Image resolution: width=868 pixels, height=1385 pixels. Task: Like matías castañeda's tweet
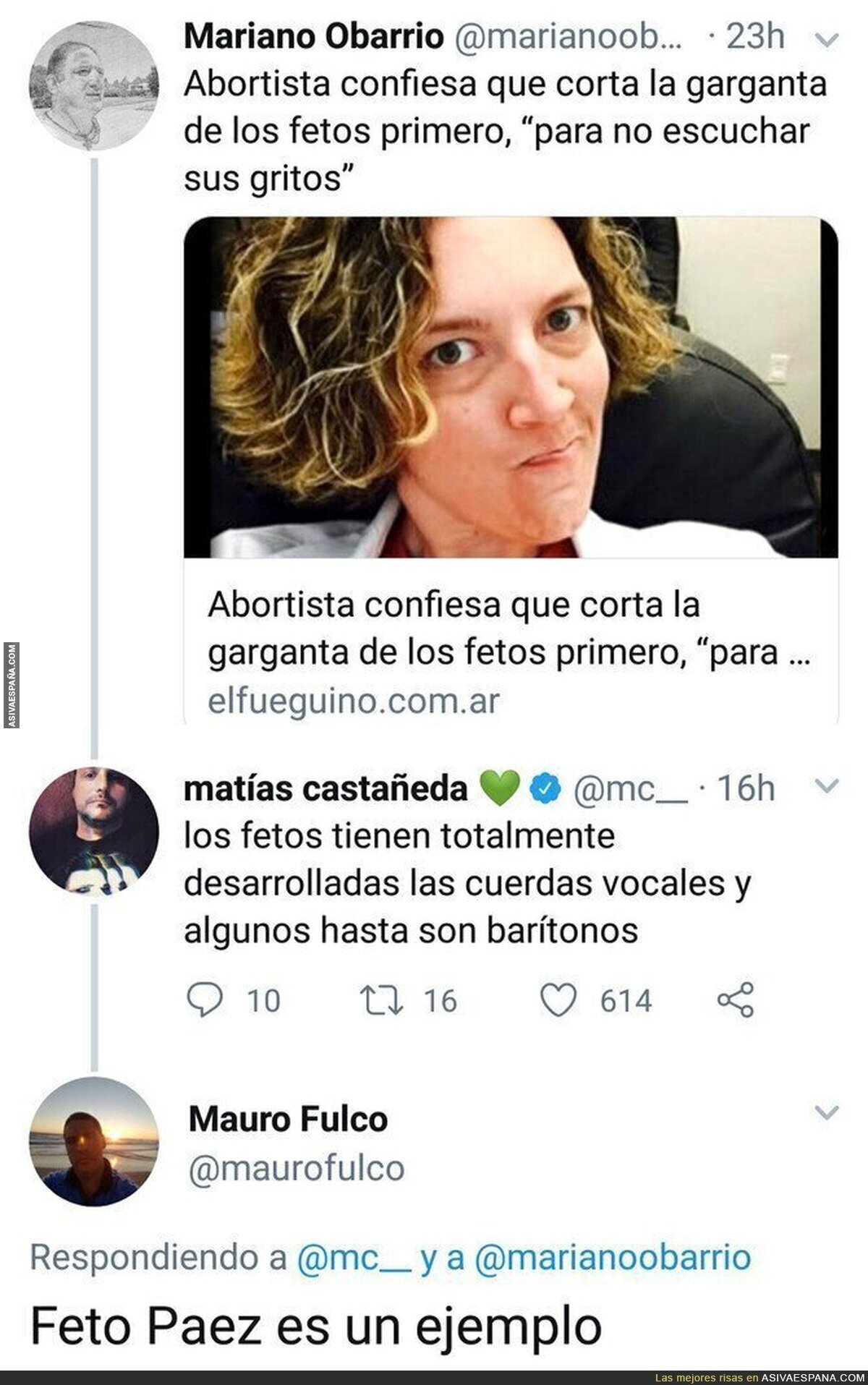559,1001
